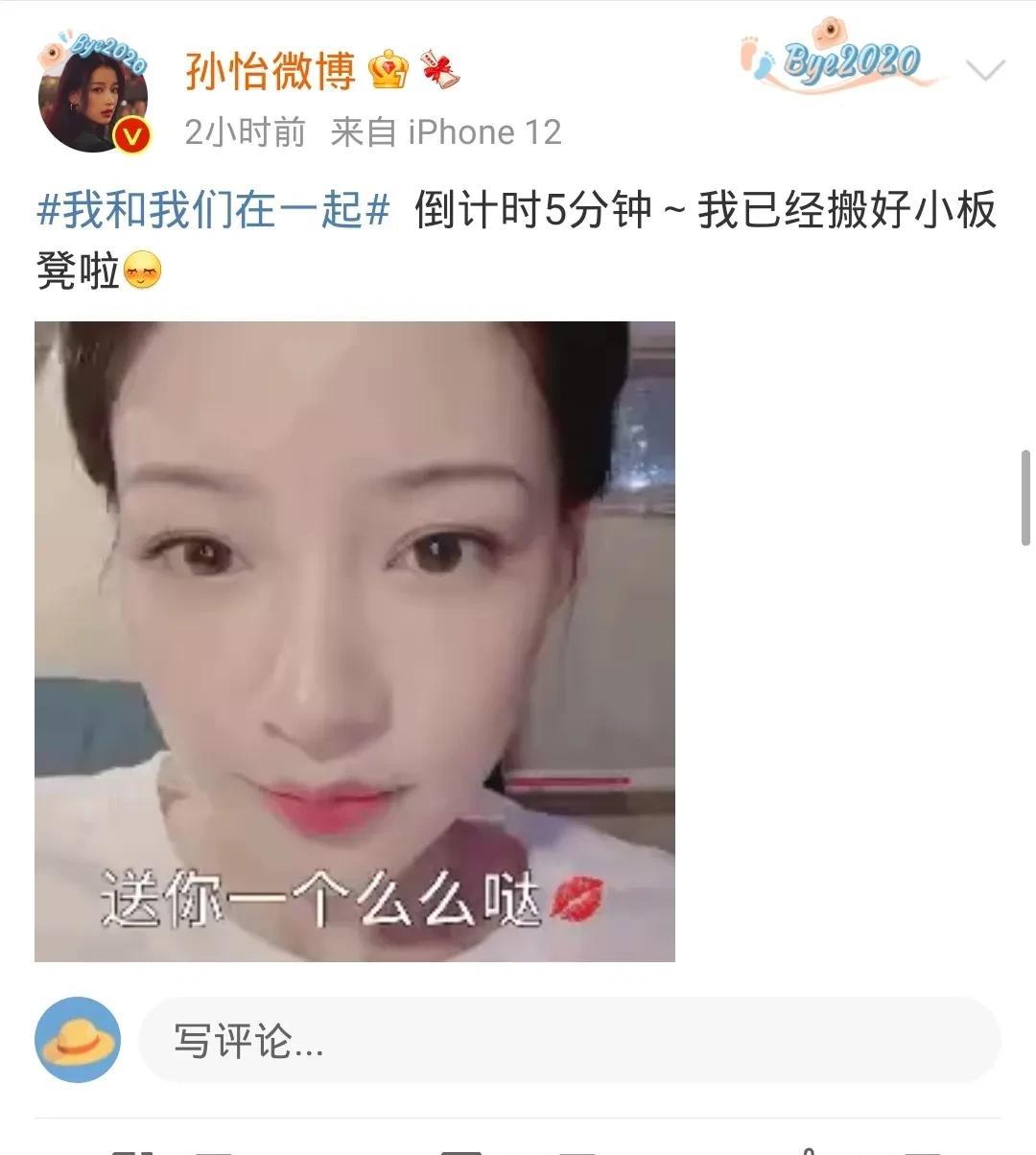Screen dimensions: 1036x1155
Task: Open 孙怡微博's profile avatar
Action: tap(92, 98)
